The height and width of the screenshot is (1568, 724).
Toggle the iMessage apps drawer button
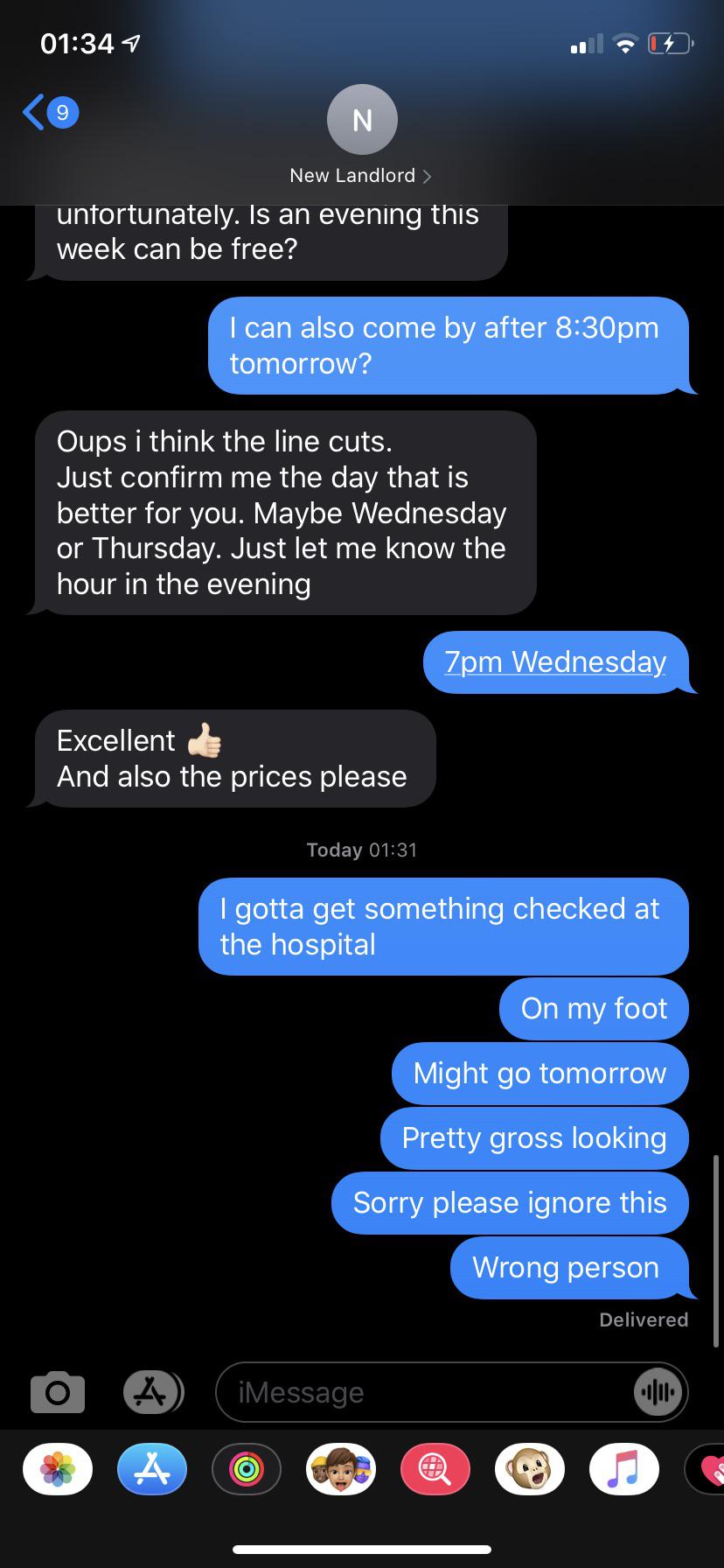[x=152, y=1391]
